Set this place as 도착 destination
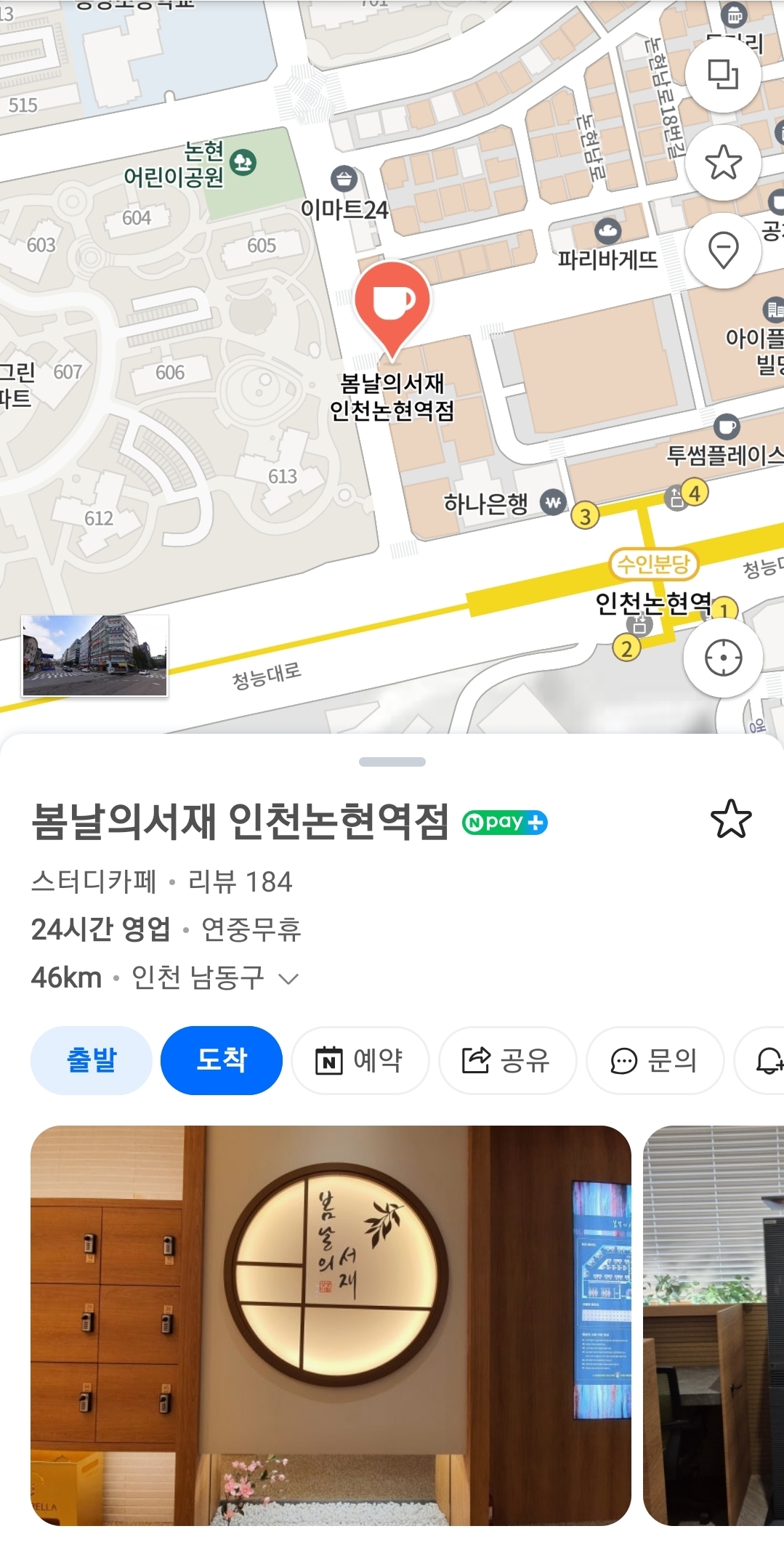The image size is (784, 1542). tap(222, 1060)
